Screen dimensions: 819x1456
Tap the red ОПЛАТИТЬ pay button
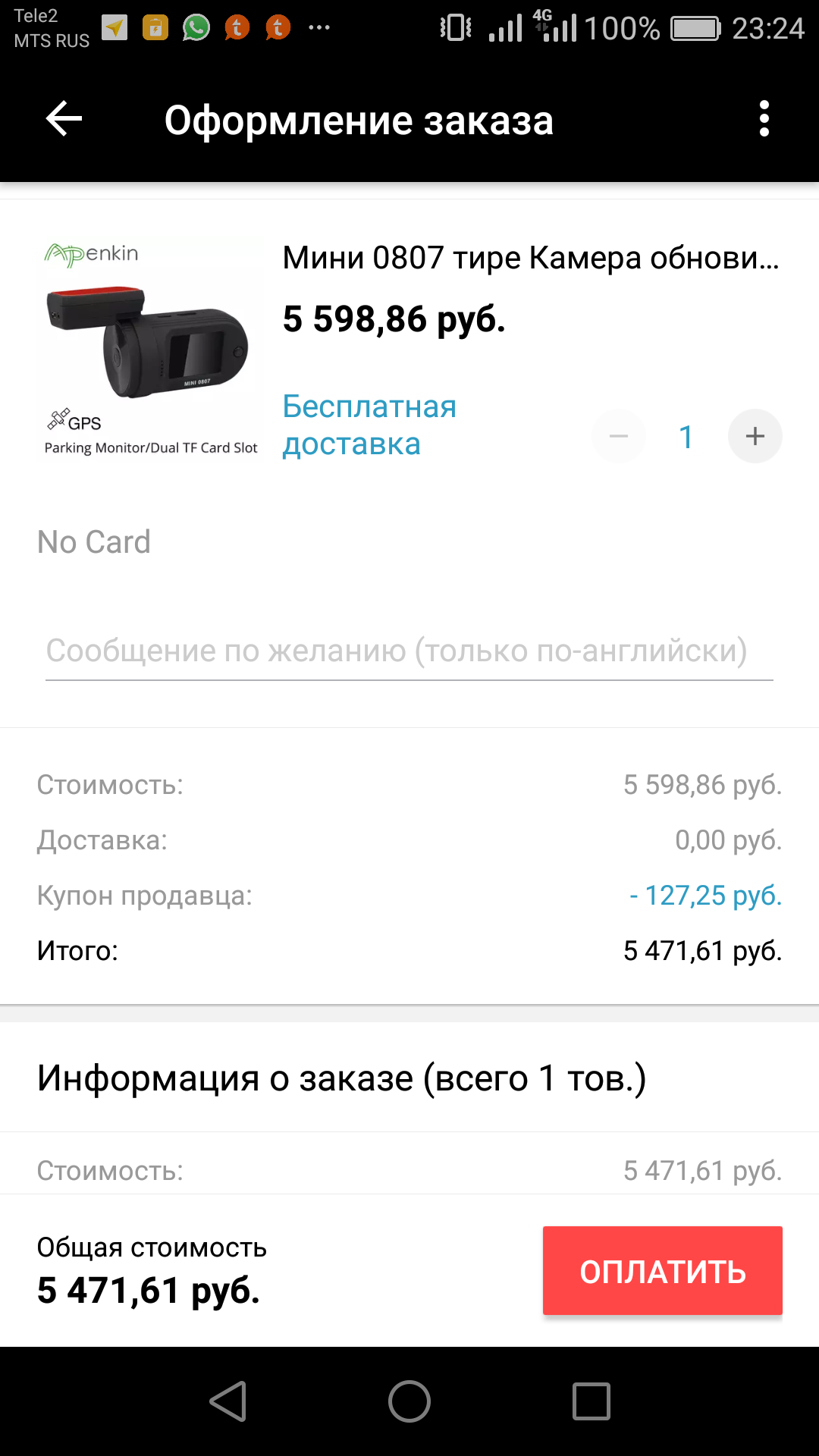pyautogui.click(x=662, y=1271)
